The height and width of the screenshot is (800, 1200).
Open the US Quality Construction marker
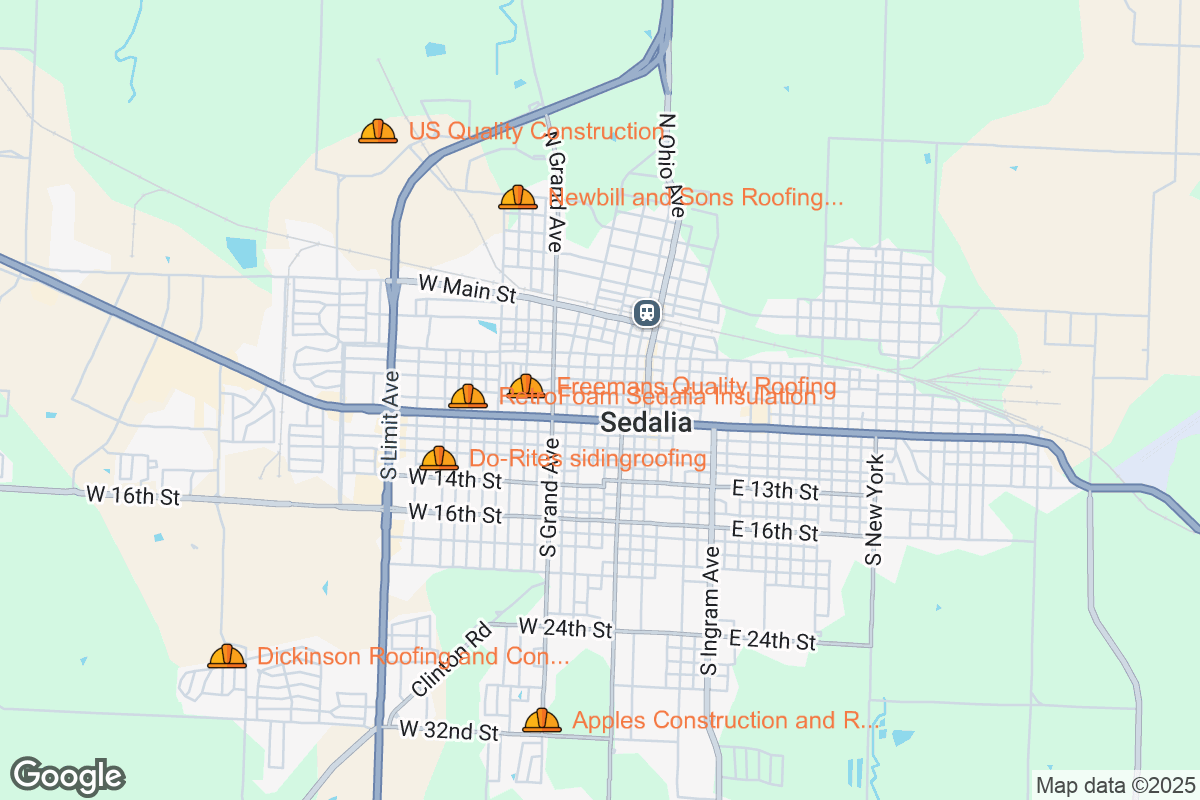(378, 131)
